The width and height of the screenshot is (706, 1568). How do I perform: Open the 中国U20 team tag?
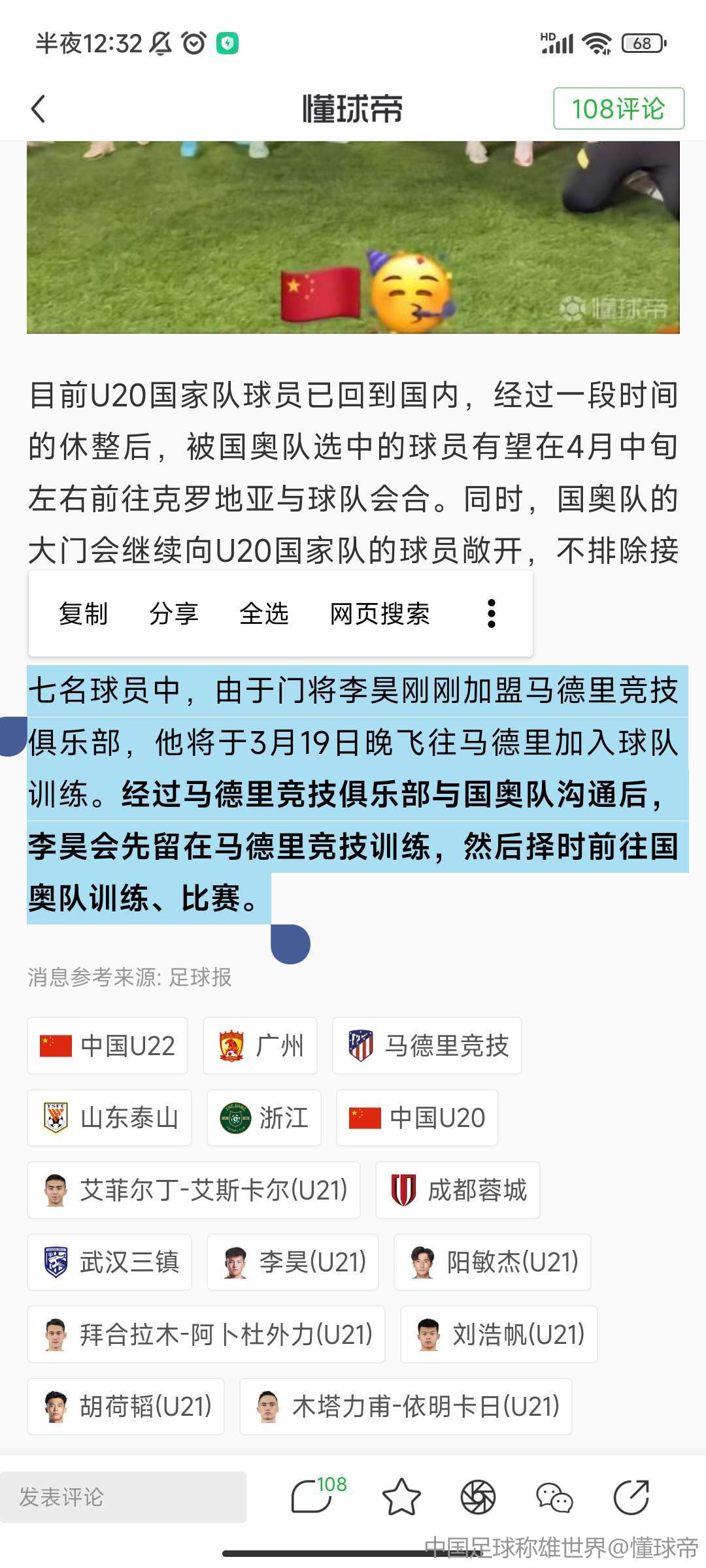click(x=417, y=1117)
